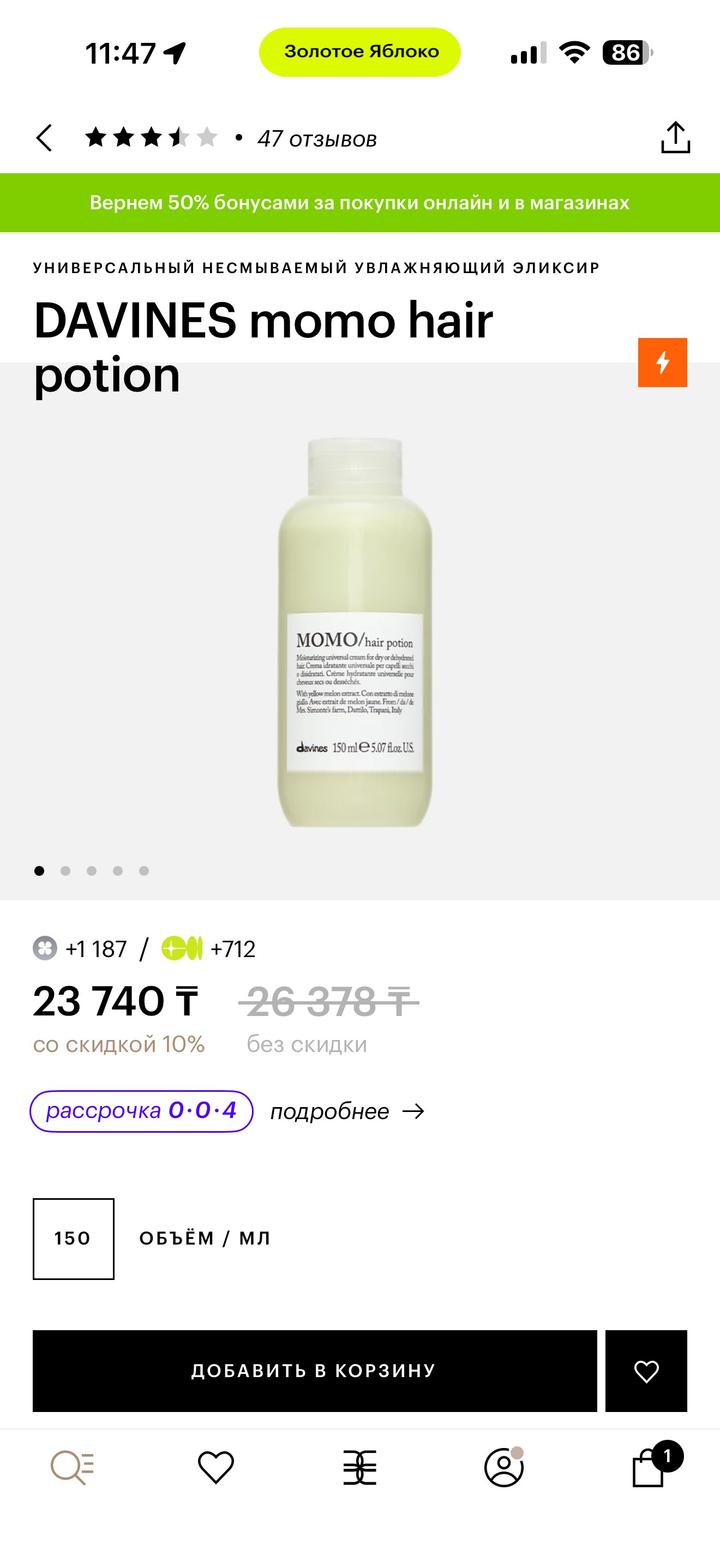Open the 47 отзывов reviews
Screen dimensions: 720x1564
coord(316,139)
